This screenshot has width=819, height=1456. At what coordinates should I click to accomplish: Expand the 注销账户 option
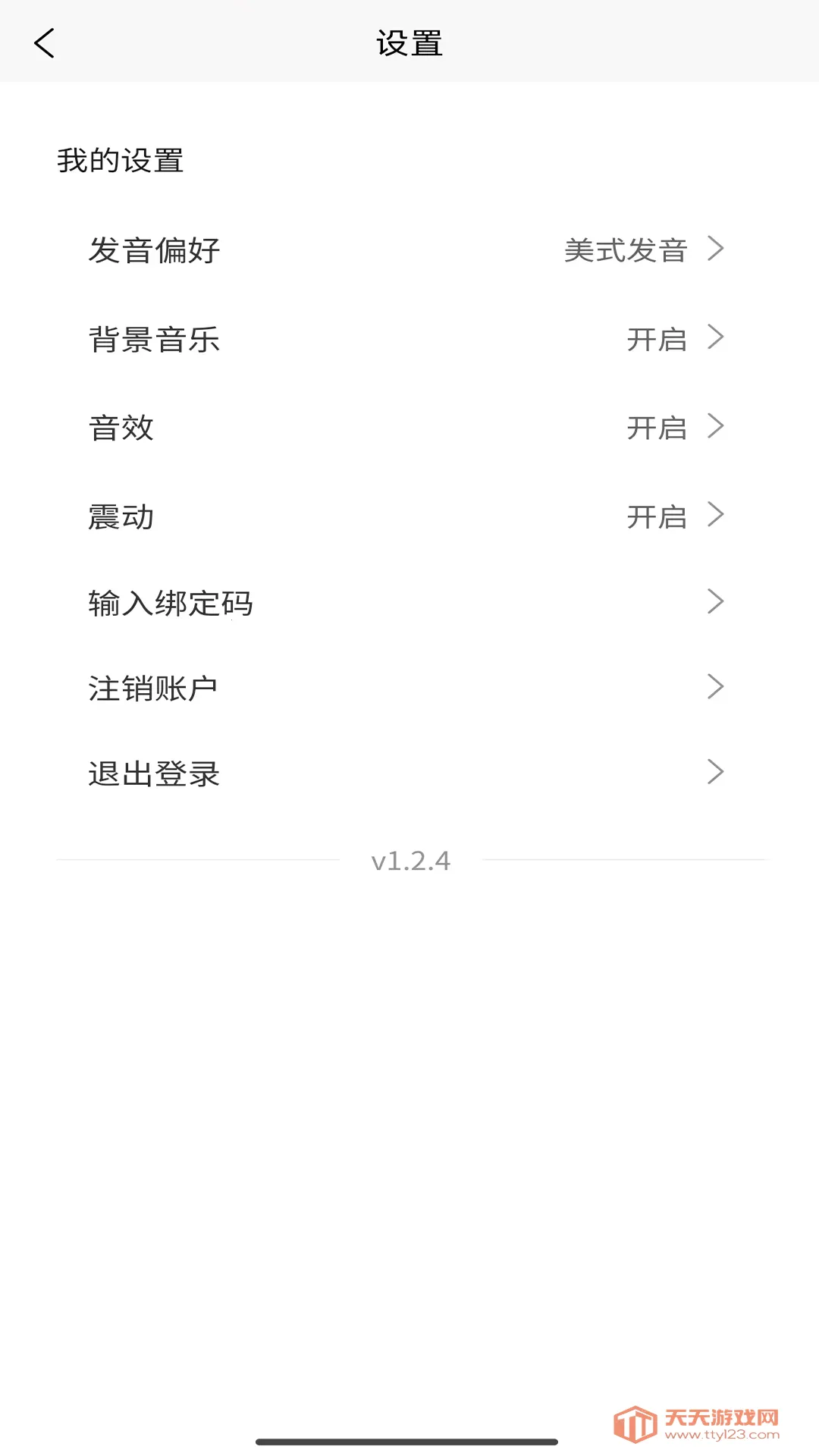(154, 687)
